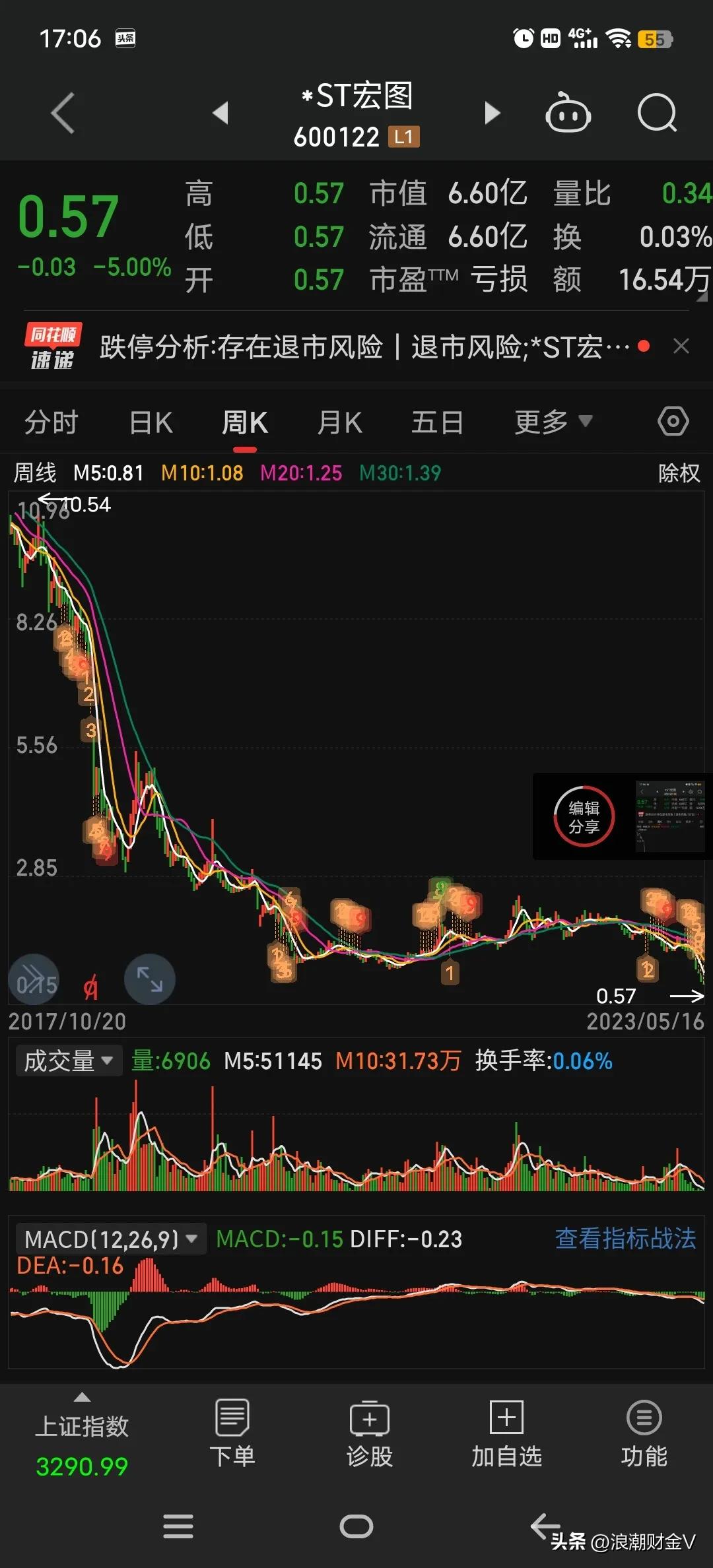Toggle 除权 price adjustment mode
713x1568 pixels.
(x=678, y=473)
